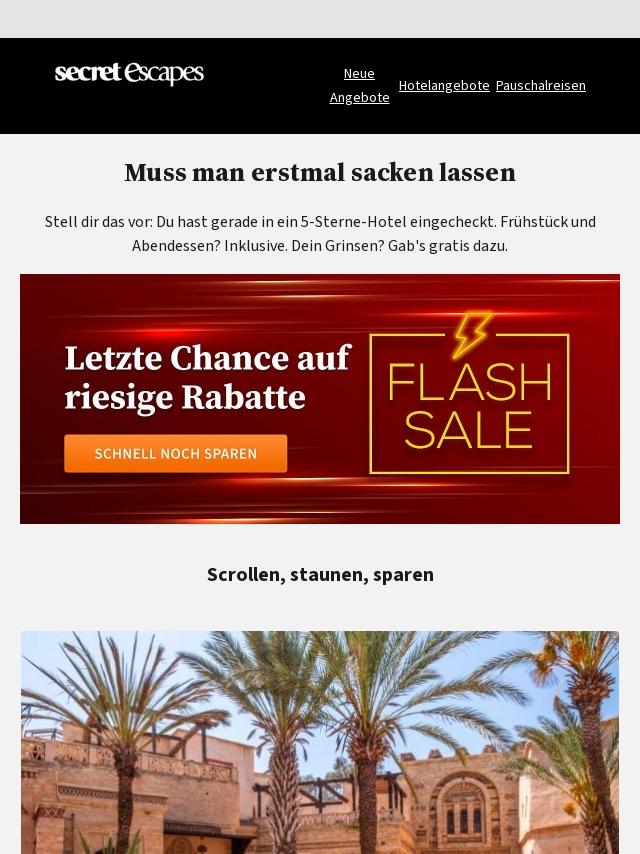
Task: Tap the Schnell noch sparen button
Action: [x=176, y=453]
